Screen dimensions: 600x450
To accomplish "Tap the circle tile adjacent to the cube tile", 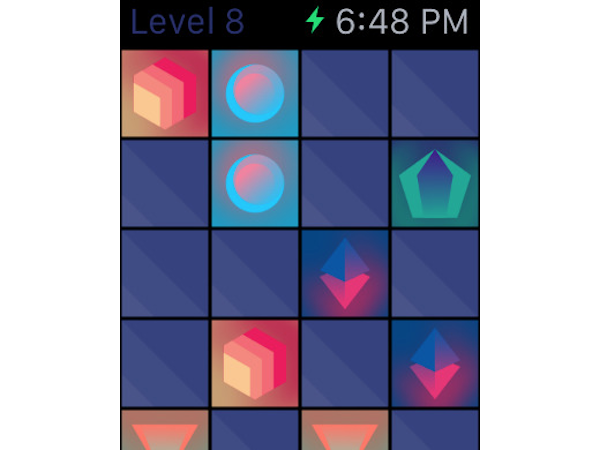I will 254,93.
